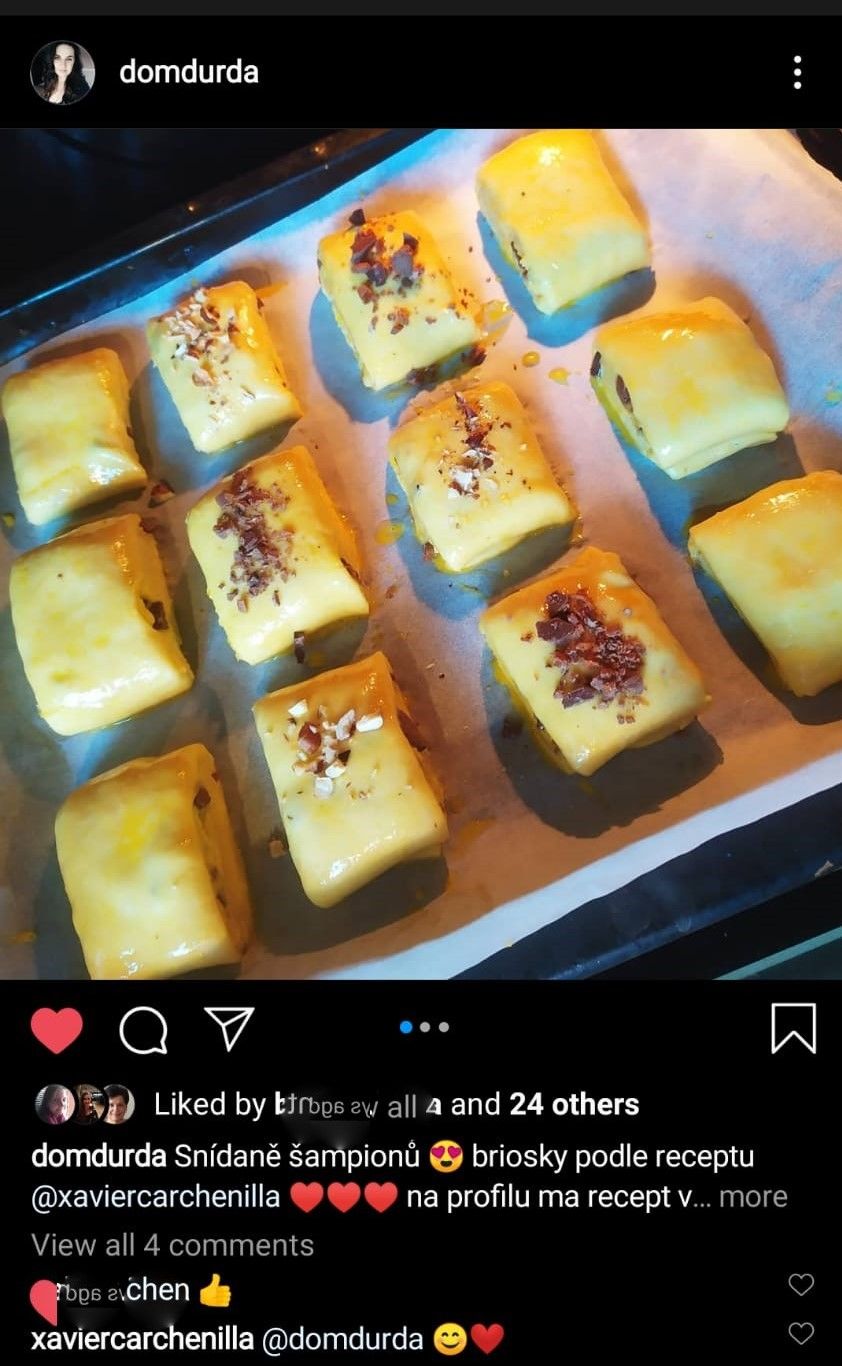842x1366 pixels.
Task: Unlike the post with the heart icon
Action: [x=56, y=1029]
